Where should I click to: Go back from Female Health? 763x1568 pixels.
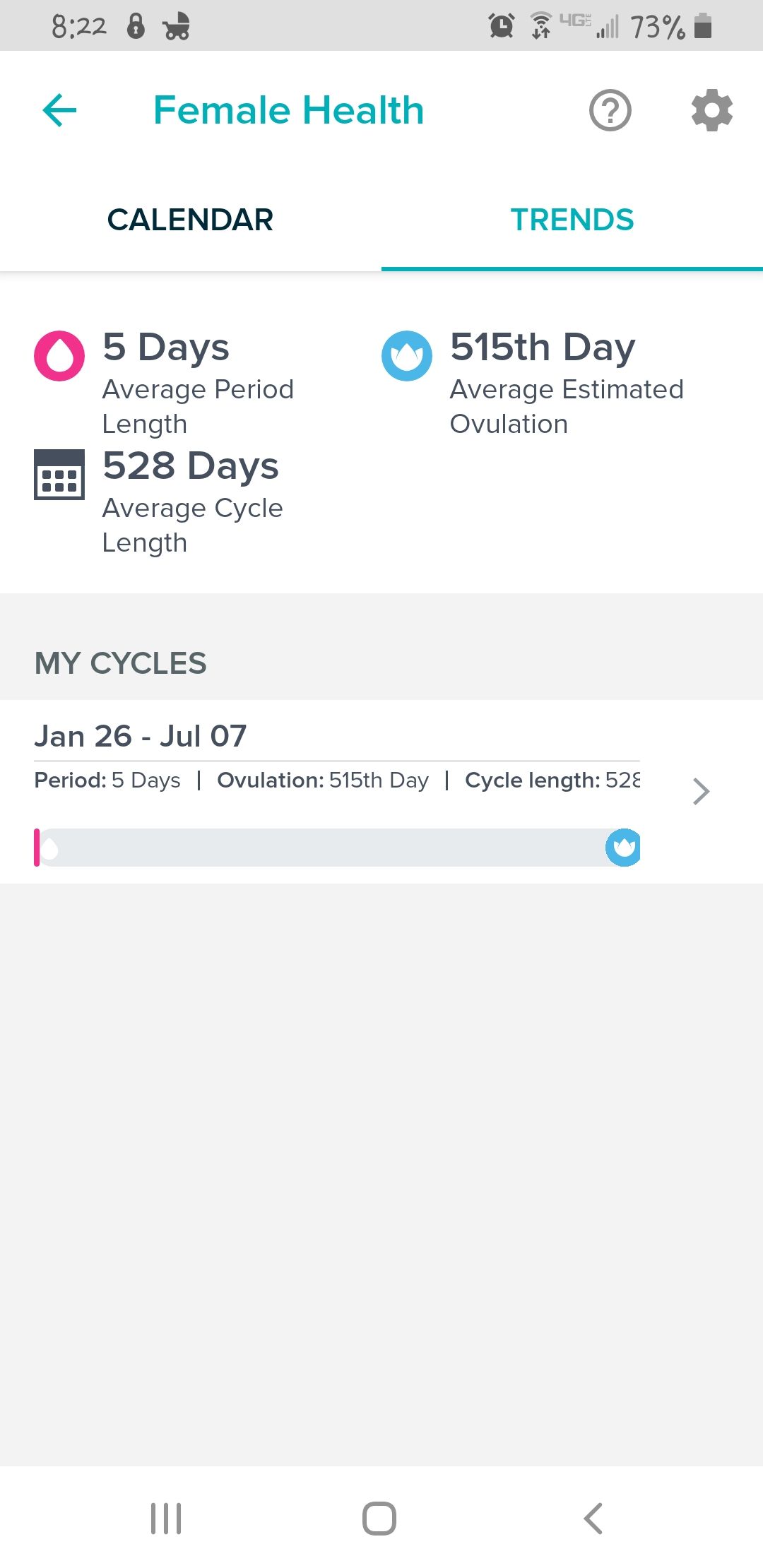click(x=60, y=111)
